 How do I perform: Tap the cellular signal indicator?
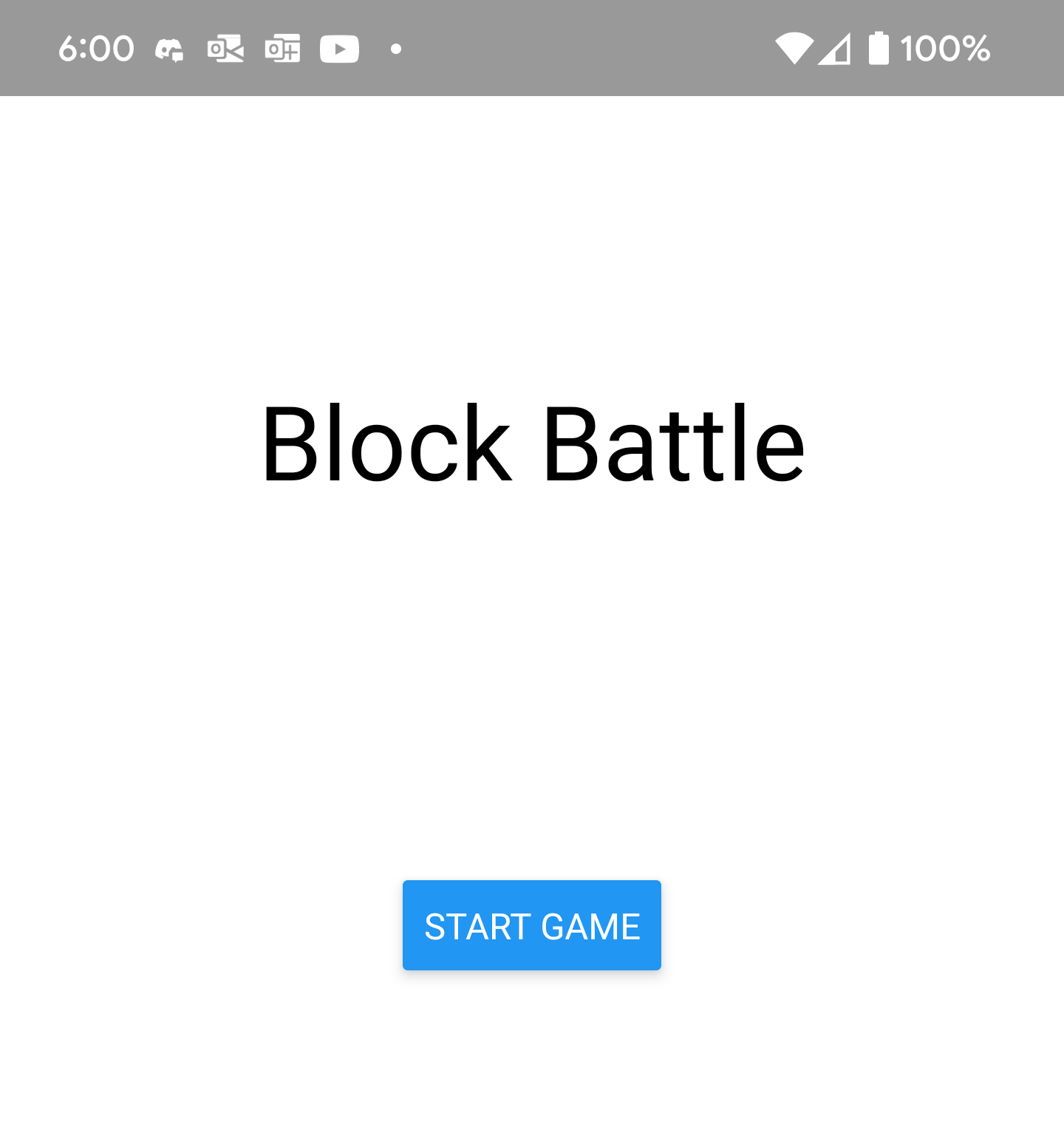point(833,48)
